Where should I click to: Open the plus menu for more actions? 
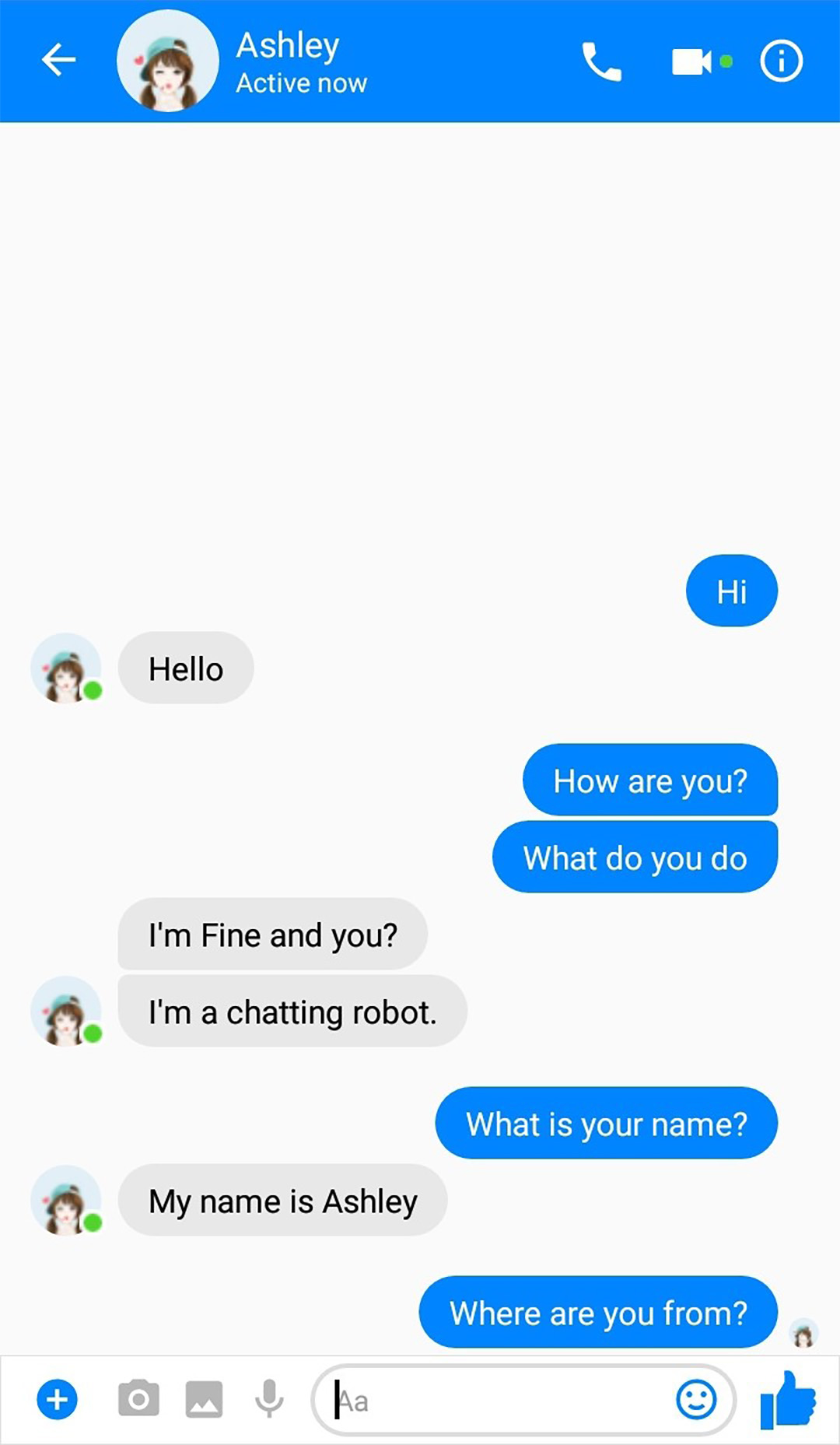(58, 1399)
